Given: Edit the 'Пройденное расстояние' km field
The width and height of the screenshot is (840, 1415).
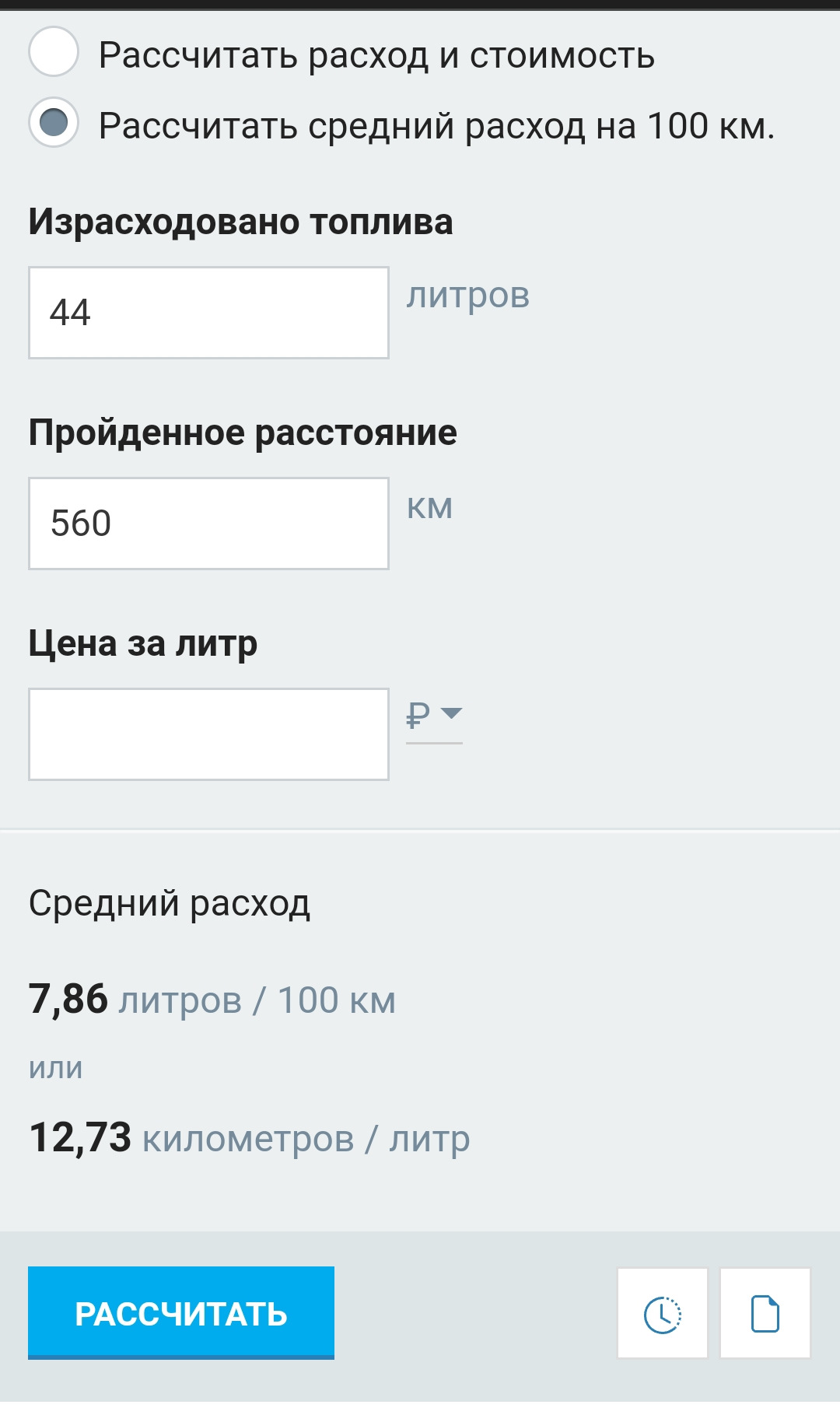Looking at the screenshot, I should point(208,524).
